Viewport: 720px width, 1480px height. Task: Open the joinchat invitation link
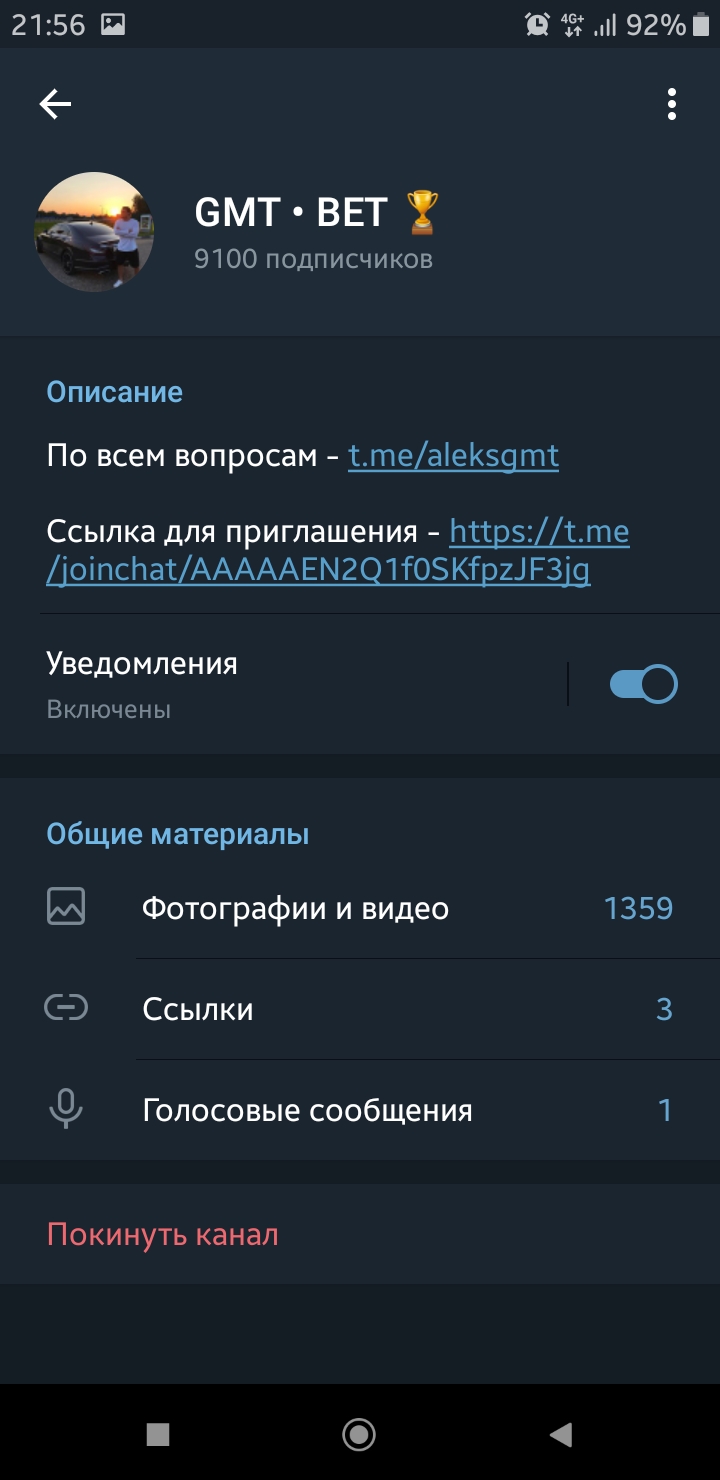point(338,551)
